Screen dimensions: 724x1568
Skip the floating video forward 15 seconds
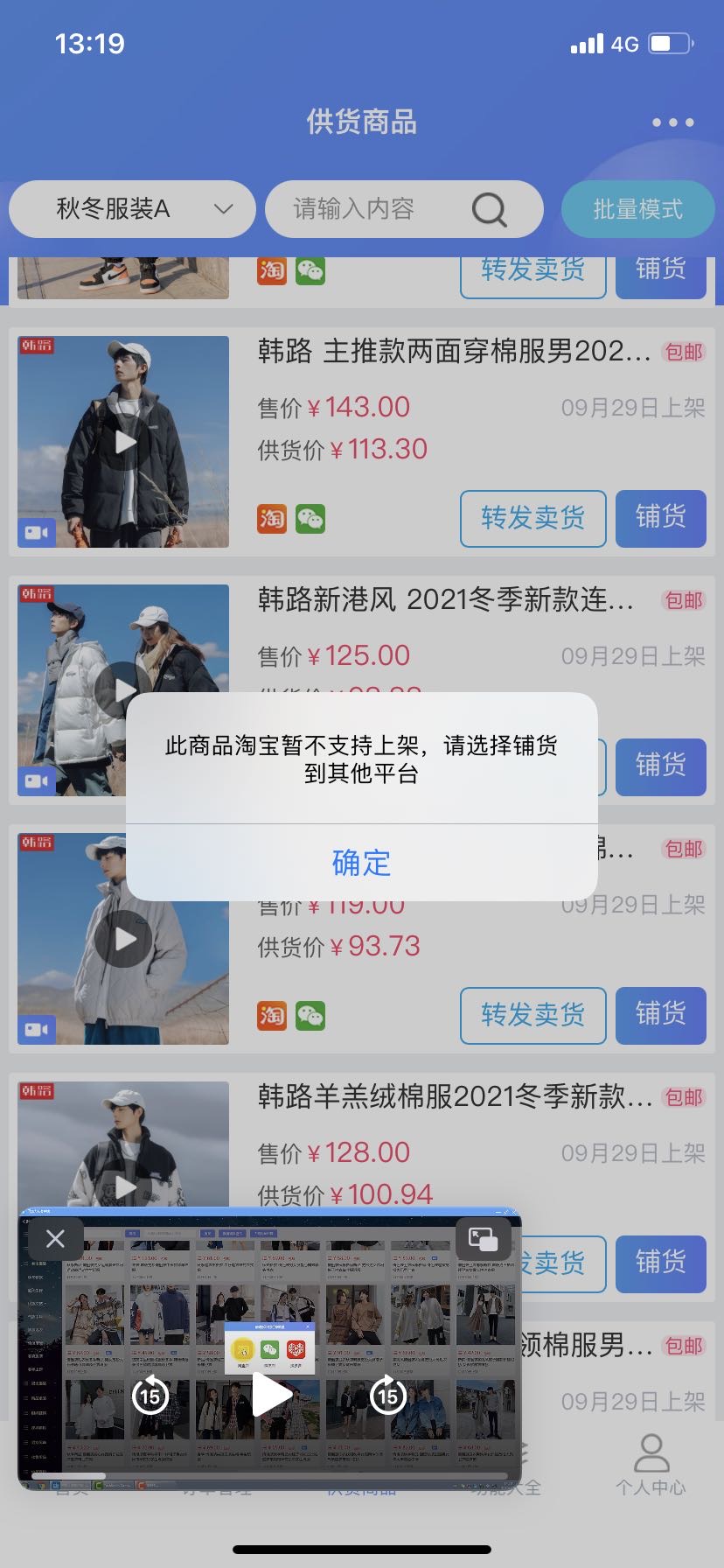(388, 1396)
